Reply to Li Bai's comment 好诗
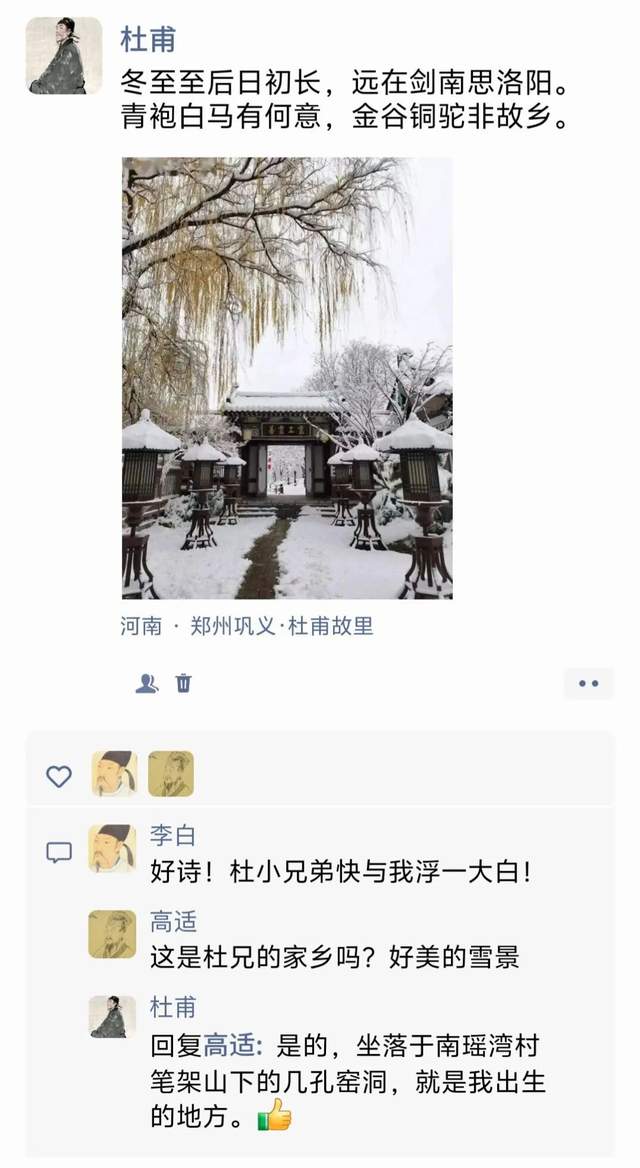This screenshot has height=1168, width=640. coord(340,872)
